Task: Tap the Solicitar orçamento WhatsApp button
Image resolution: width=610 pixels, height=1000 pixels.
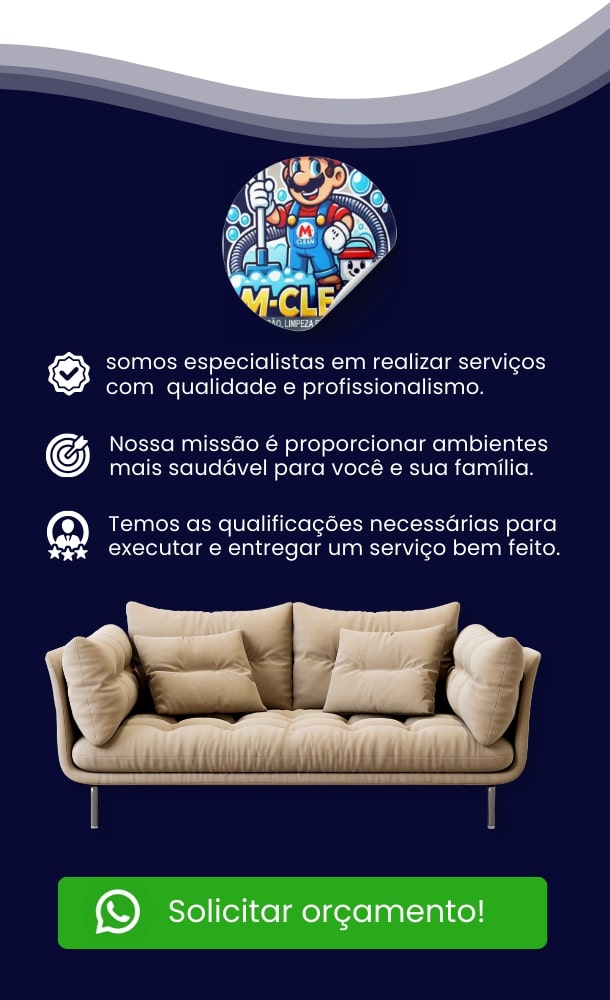Action: [302, 912]
